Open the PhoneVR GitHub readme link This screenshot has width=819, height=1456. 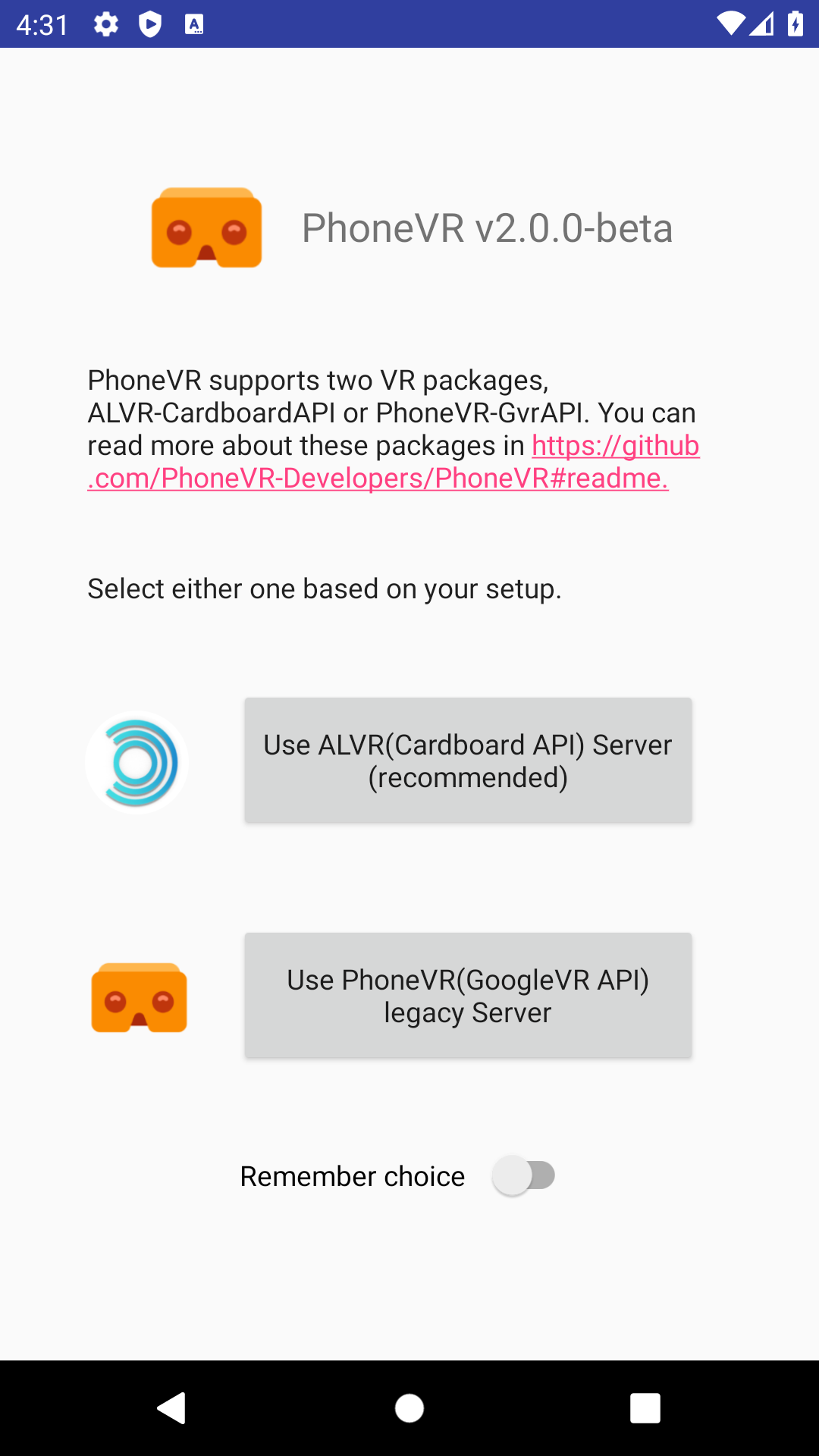click(378, 479)
